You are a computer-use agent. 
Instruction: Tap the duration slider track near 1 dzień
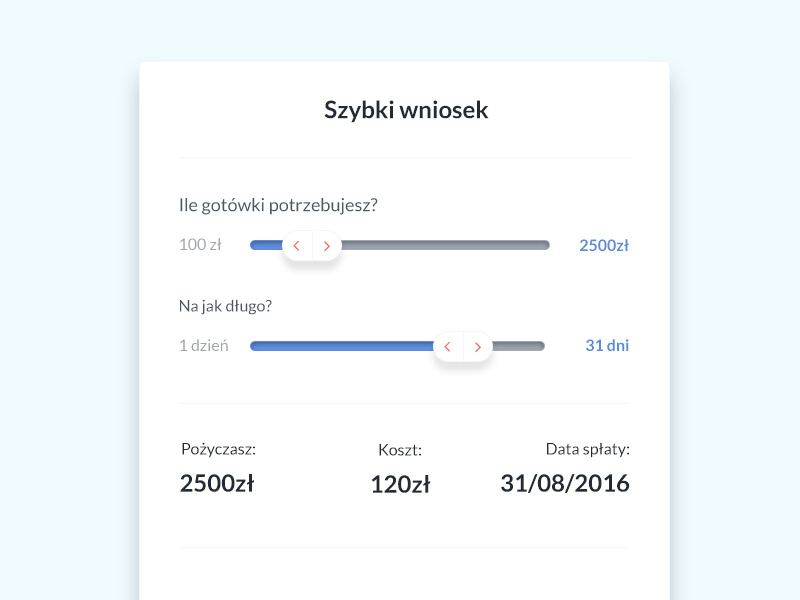click(x=262, y=346)
